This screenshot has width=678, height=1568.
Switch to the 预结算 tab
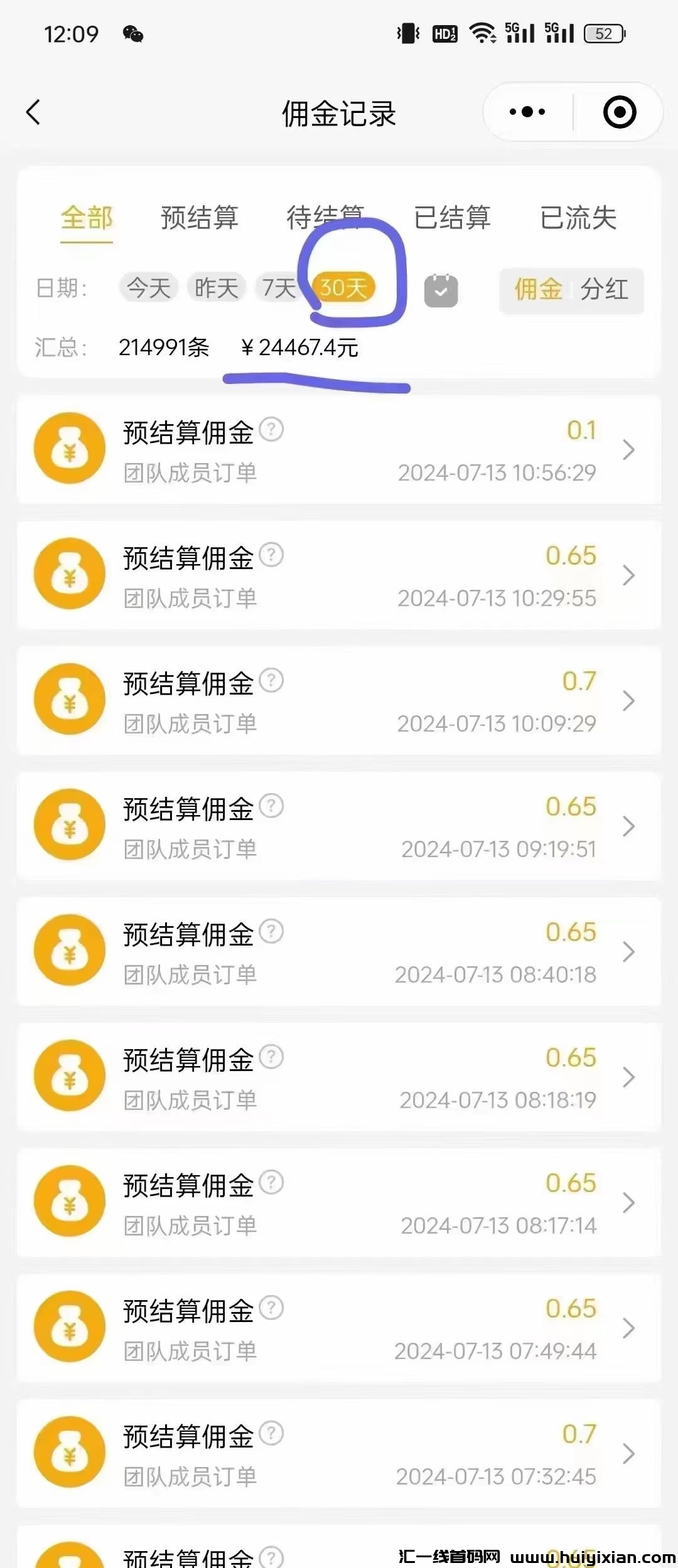click(200, 218)
